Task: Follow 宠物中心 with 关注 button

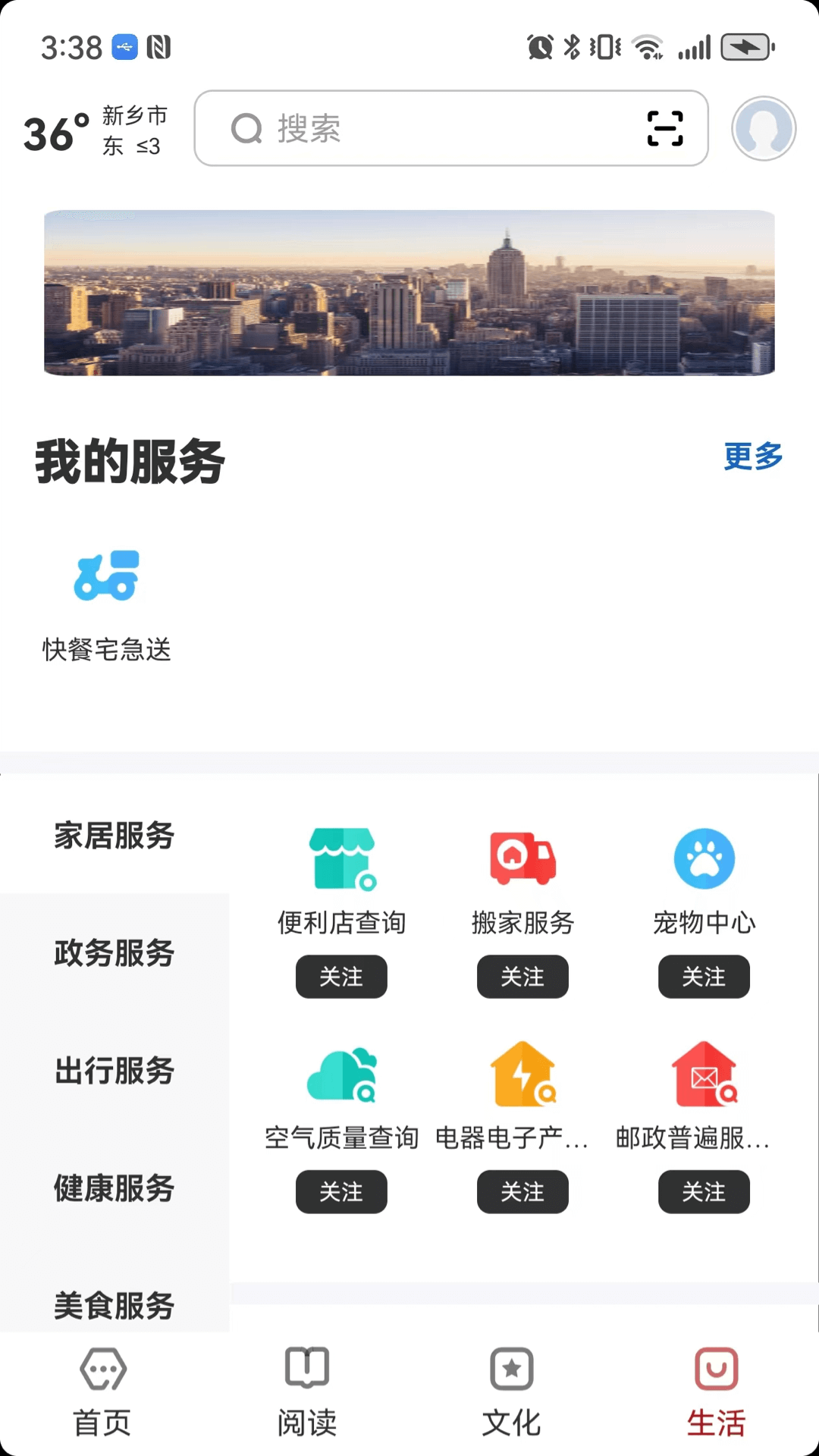Action: point(704,977)
